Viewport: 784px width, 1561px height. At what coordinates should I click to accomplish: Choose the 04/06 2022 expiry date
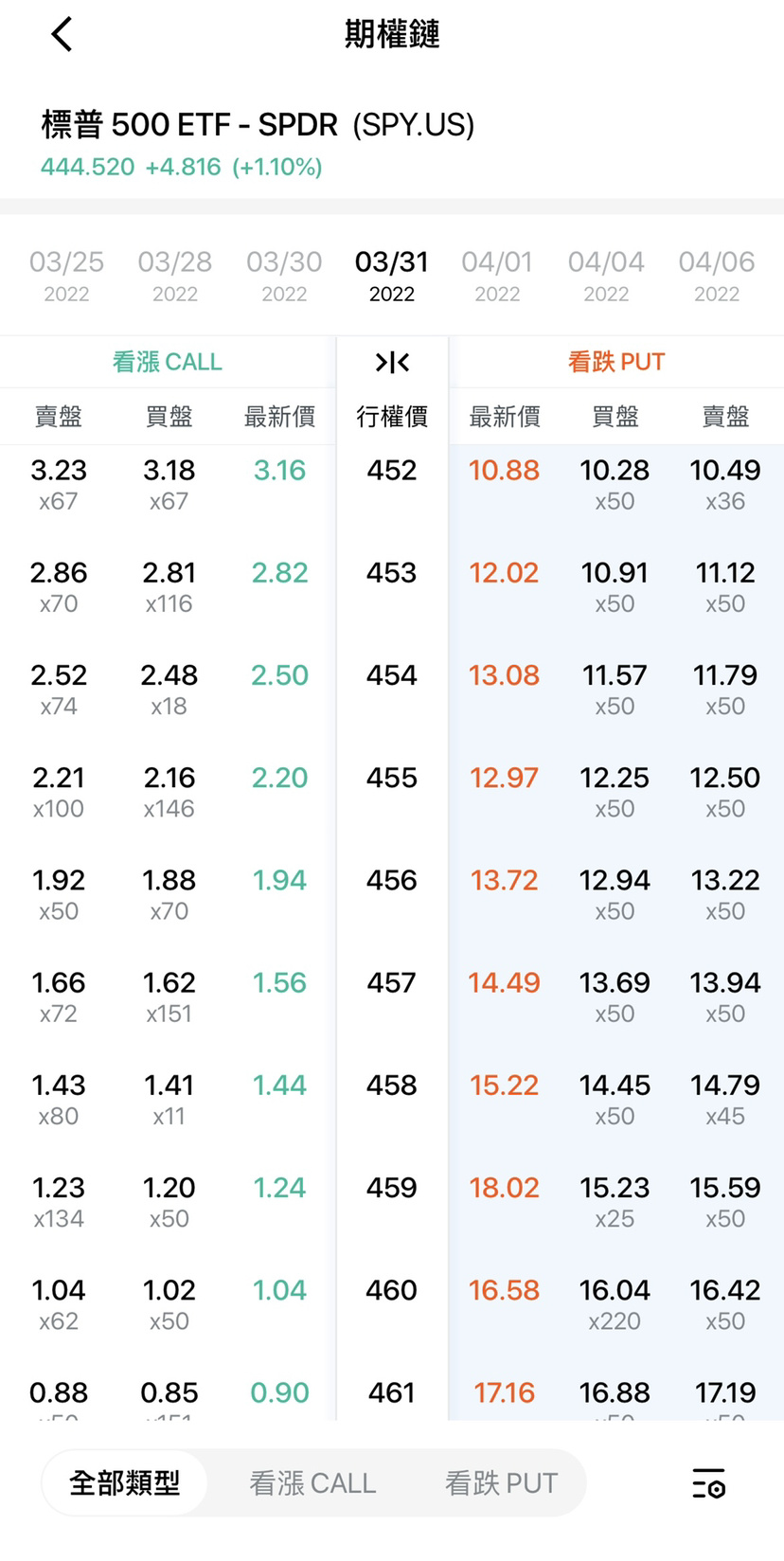pos(716,275)
